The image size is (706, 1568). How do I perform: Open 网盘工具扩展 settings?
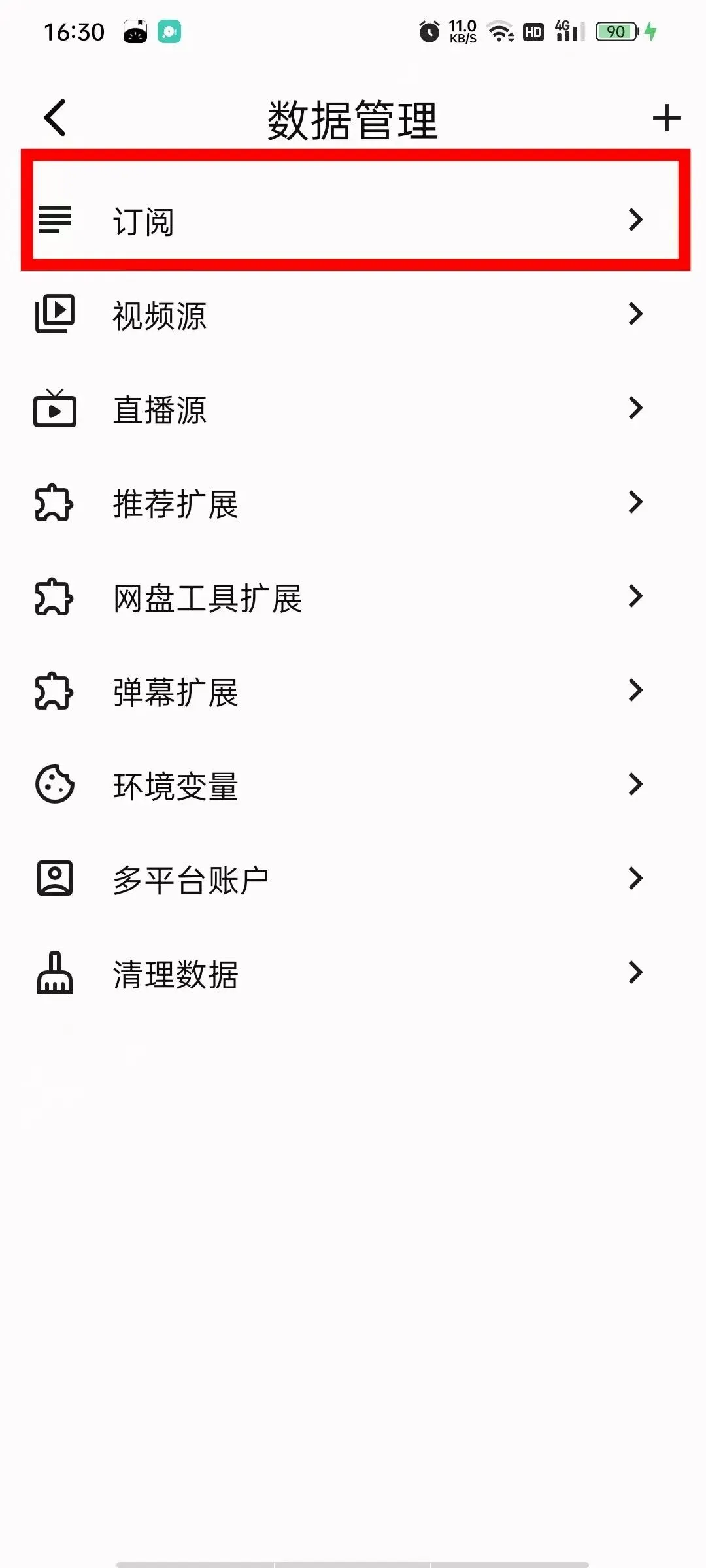[x=353, y=597]
